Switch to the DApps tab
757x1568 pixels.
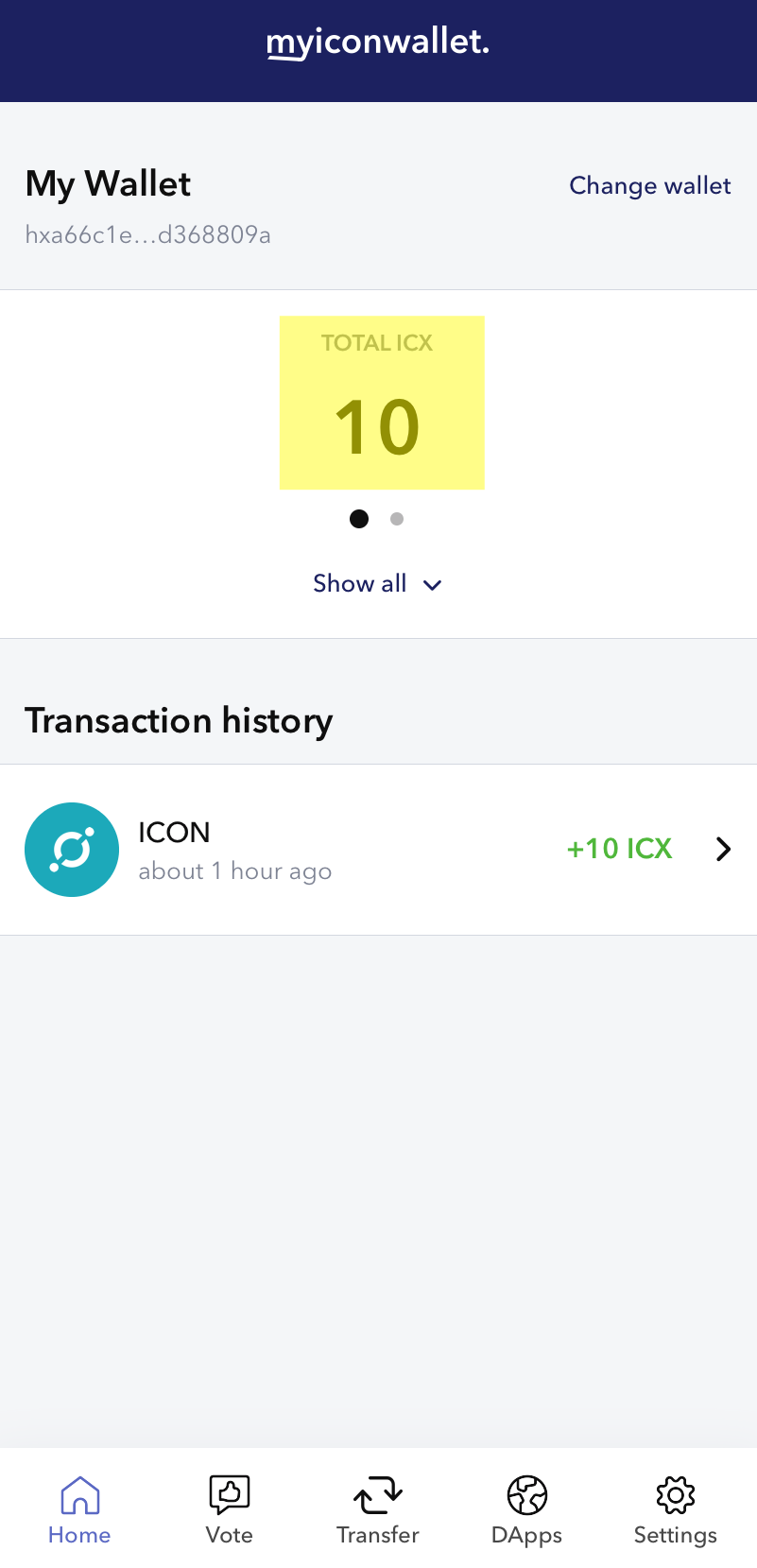pyautogui.click(x=526, y=1509)
